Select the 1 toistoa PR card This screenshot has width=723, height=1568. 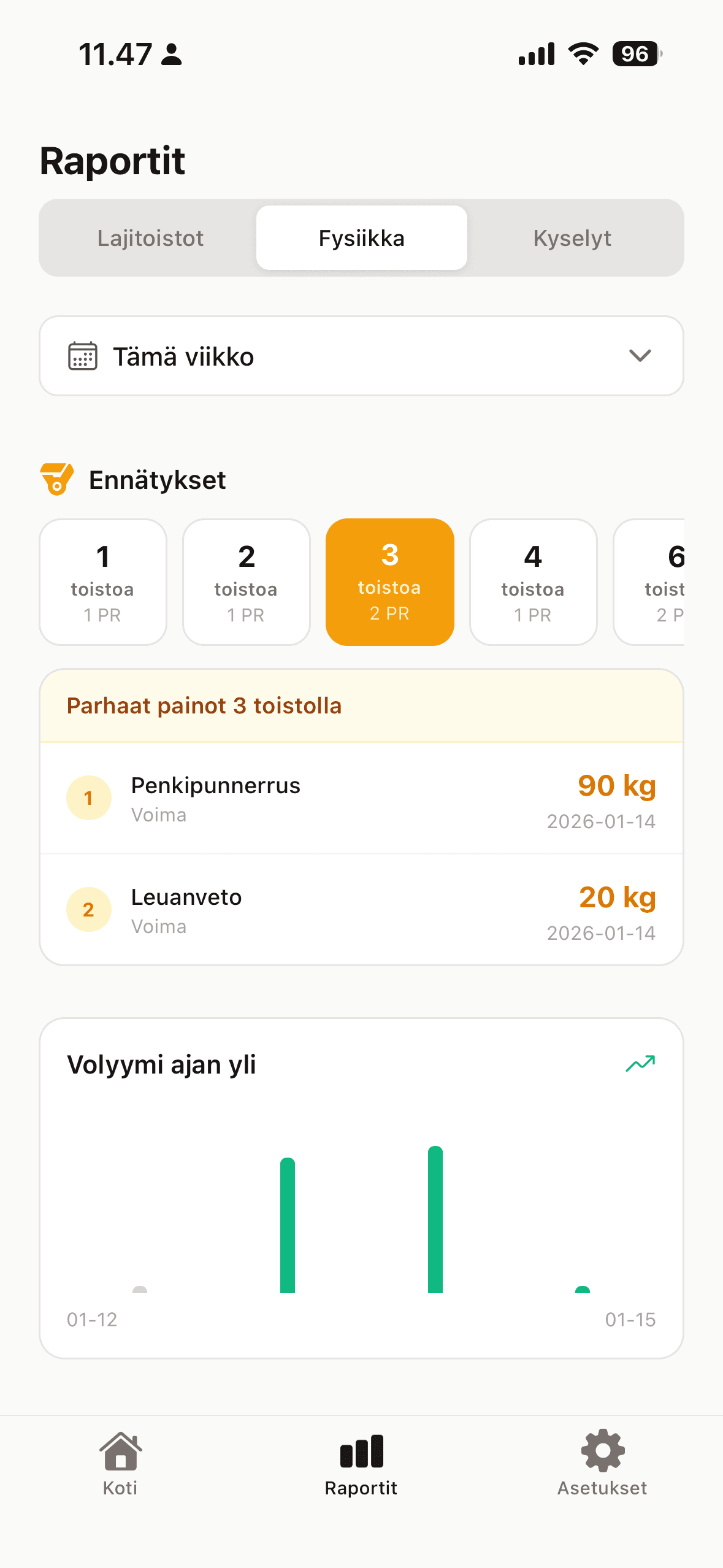102,582
